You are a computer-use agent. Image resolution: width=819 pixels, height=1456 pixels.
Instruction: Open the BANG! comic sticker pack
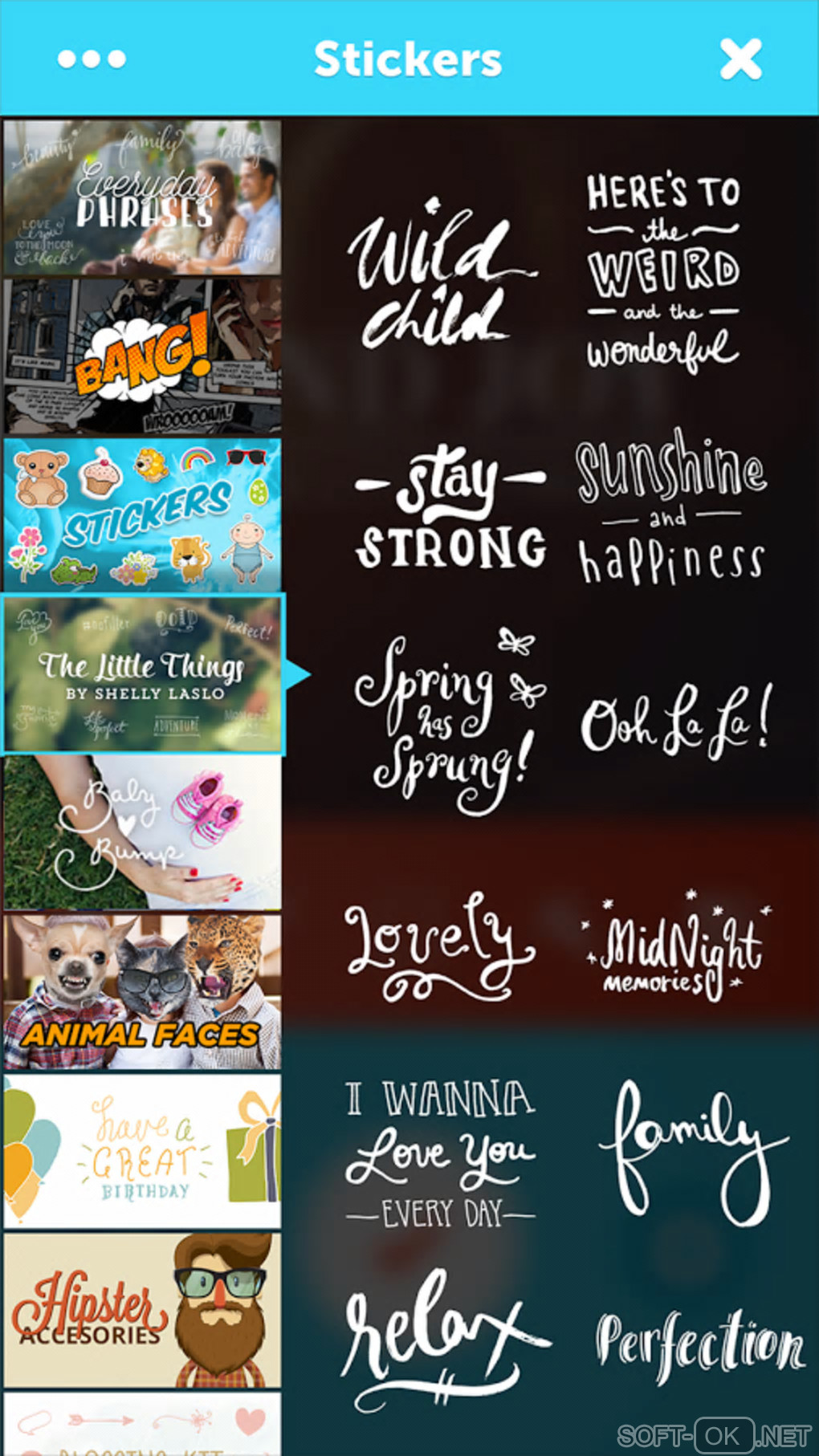coord(142,356)
